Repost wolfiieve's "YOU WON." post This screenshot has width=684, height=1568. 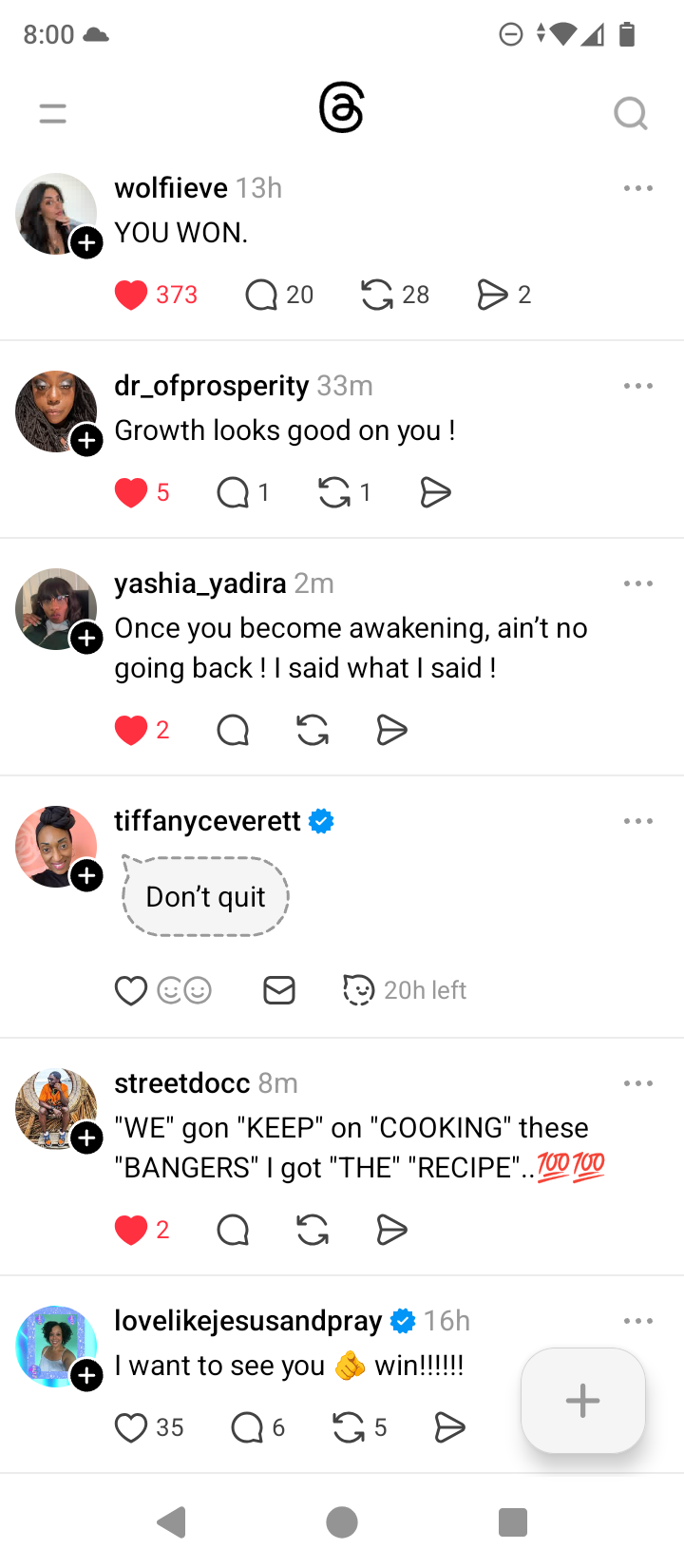(x=377, y=295)
